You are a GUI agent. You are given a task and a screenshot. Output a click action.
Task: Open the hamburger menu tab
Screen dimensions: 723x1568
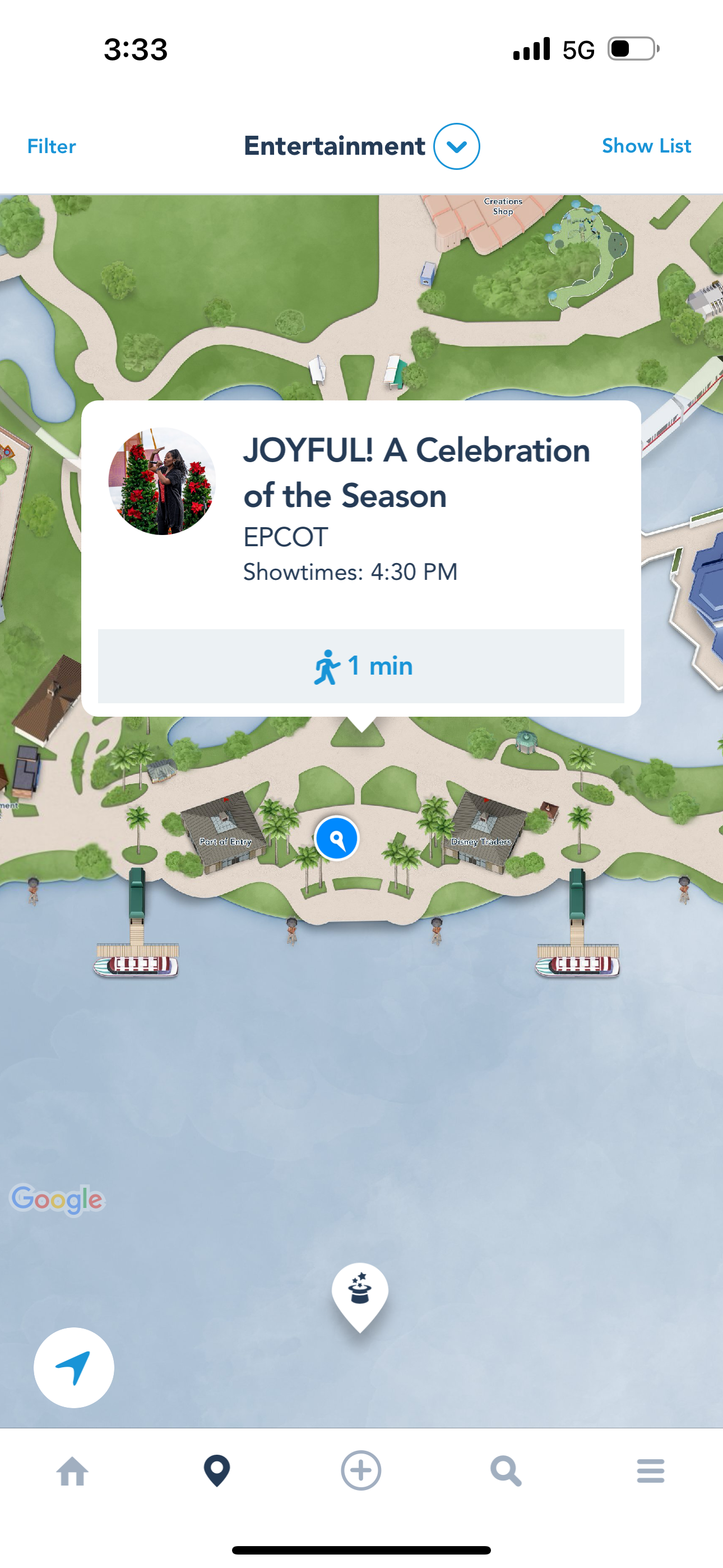coord(651,1470)
